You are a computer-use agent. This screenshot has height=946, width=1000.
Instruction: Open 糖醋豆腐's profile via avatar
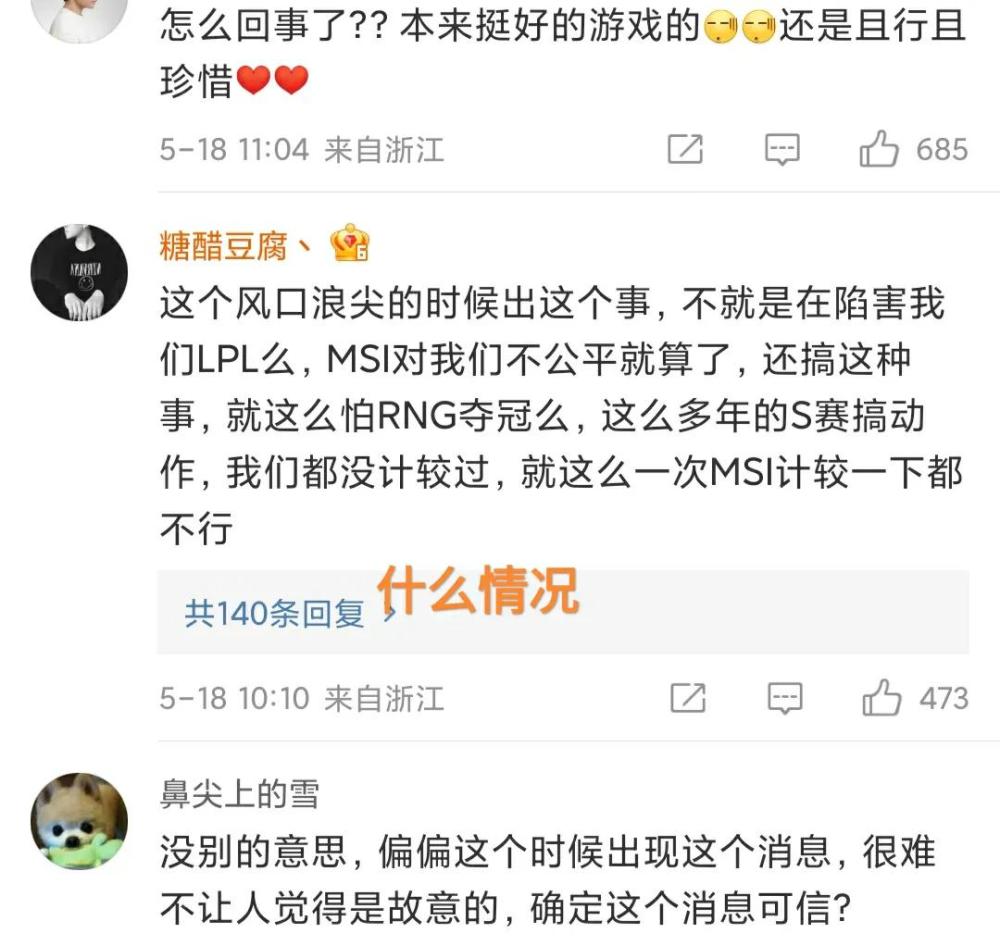coord(80,272)
